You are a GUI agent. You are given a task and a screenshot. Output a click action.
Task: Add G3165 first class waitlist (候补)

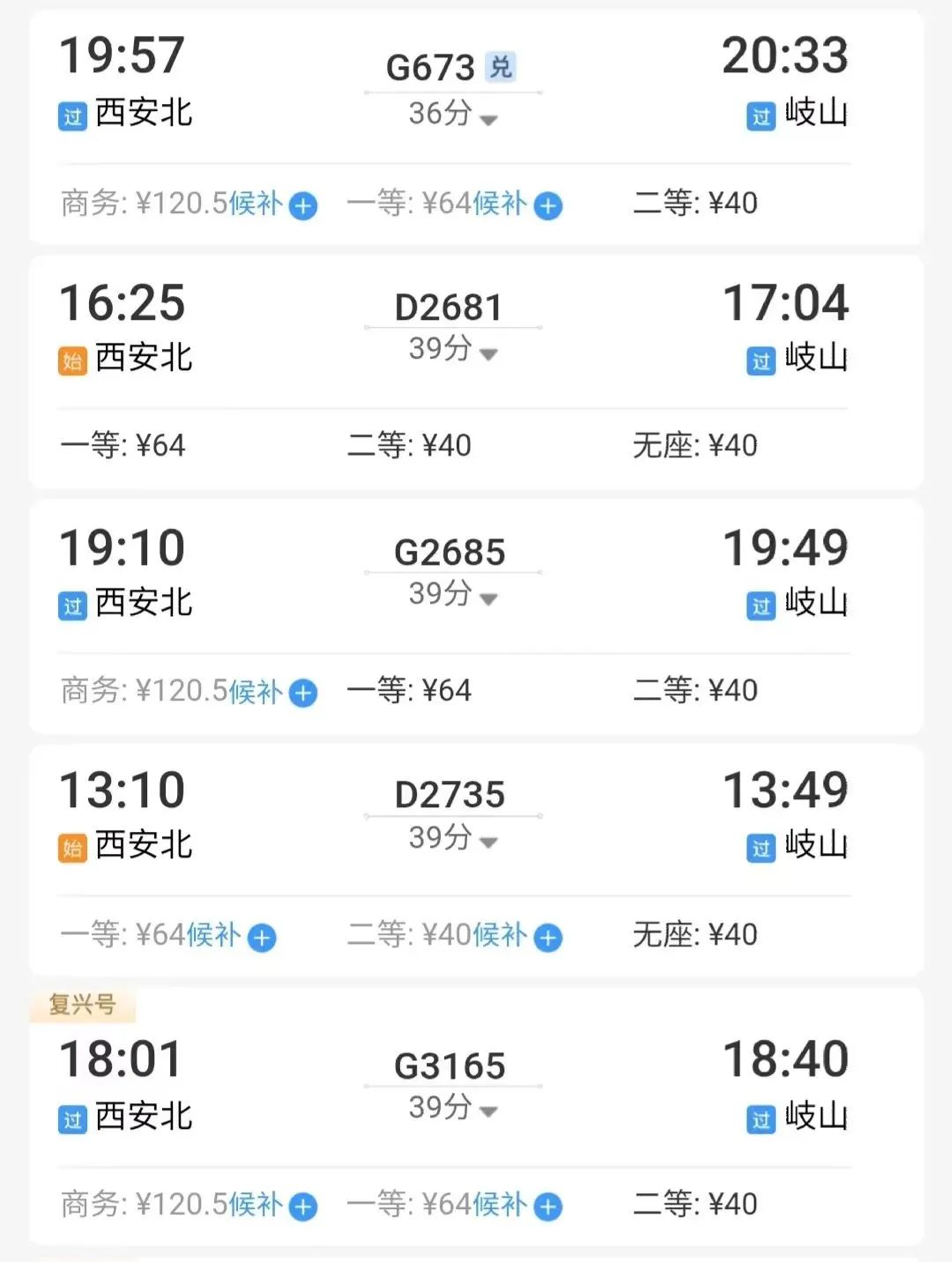[547, 1206]
